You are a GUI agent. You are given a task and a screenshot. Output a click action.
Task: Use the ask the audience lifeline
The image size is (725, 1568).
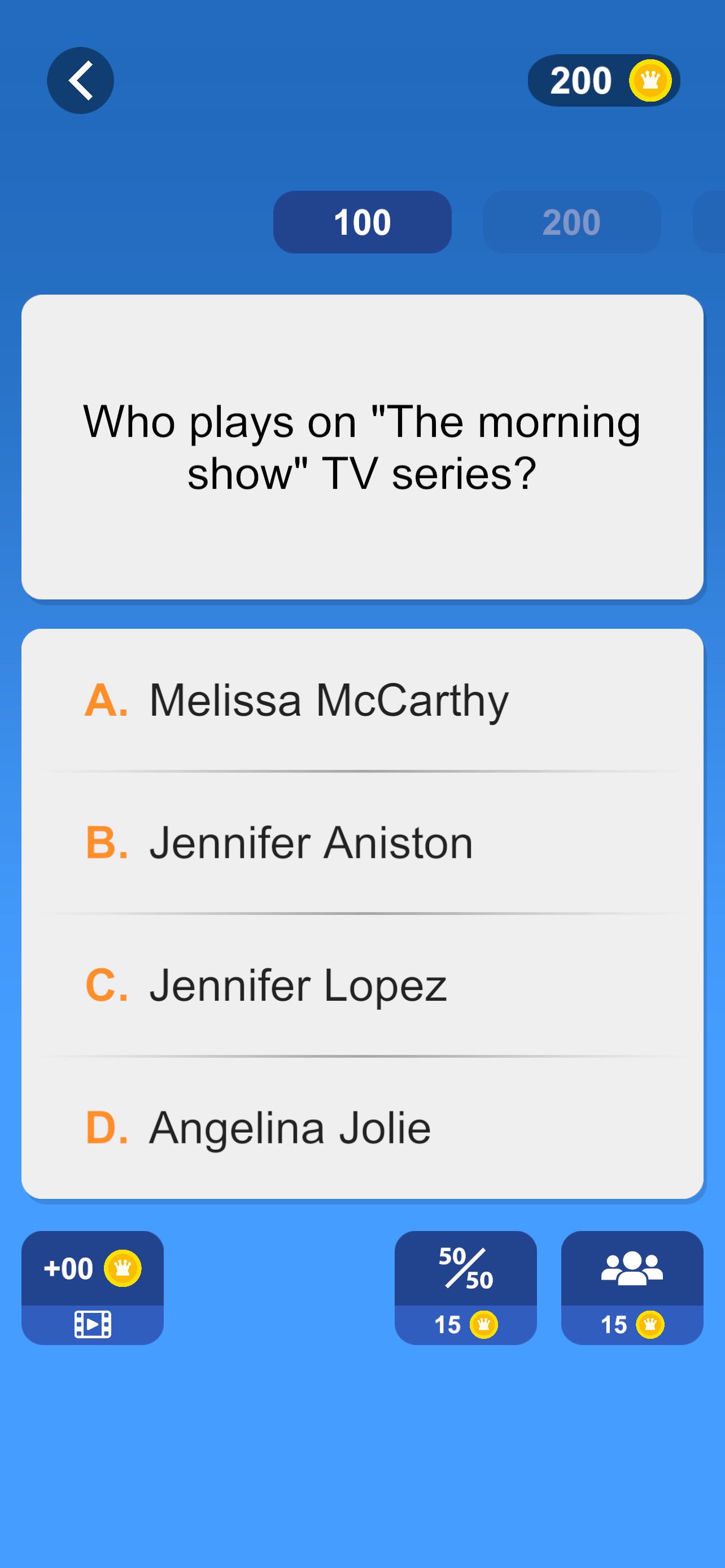[x=632, y=1288]
